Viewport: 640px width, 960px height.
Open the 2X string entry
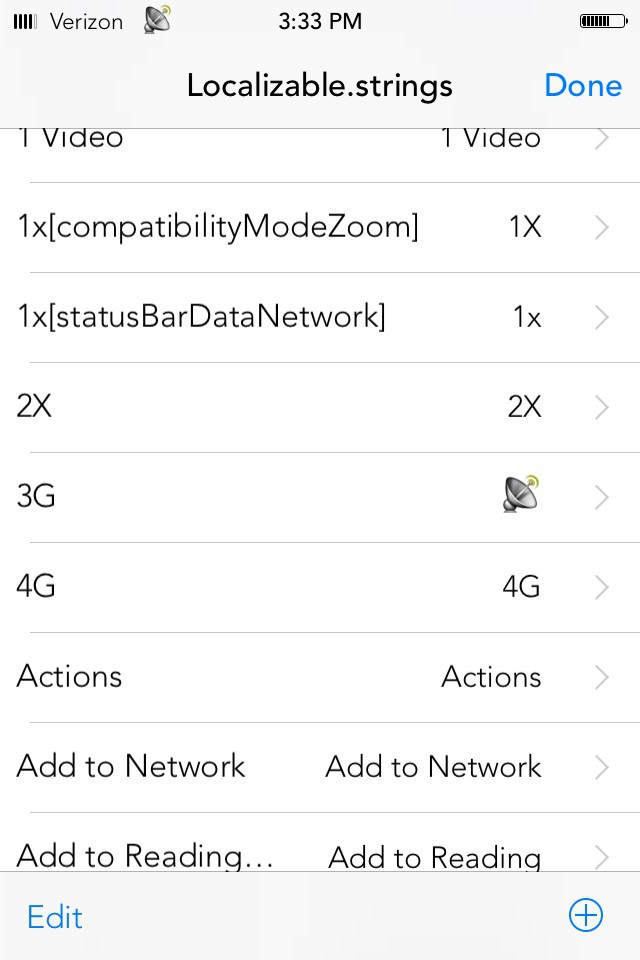(320, 408)
